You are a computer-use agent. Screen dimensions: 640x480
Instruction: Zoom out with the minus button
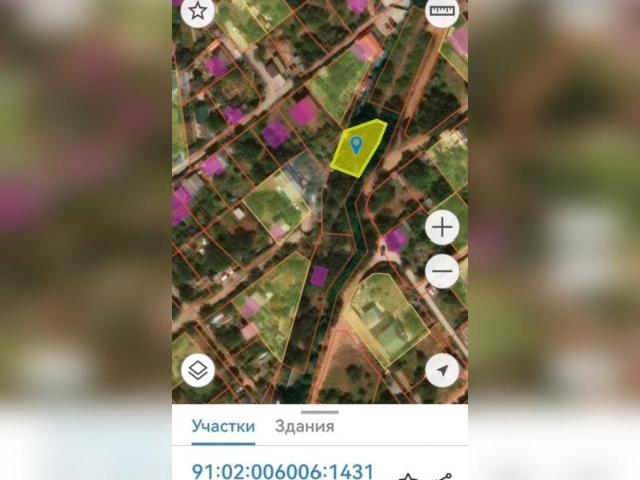point(442,270)
